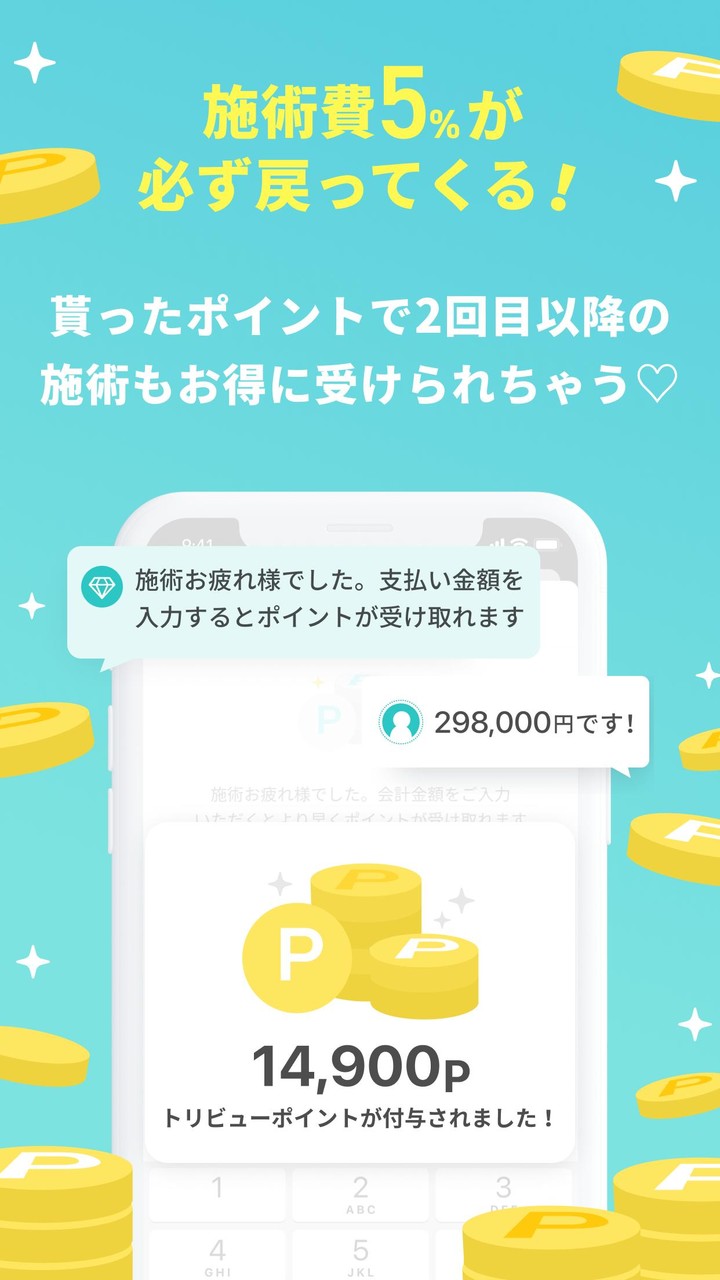Tap keypad key 1 on the number pad
The image size is (720, 1280).
pos(218,1190)
